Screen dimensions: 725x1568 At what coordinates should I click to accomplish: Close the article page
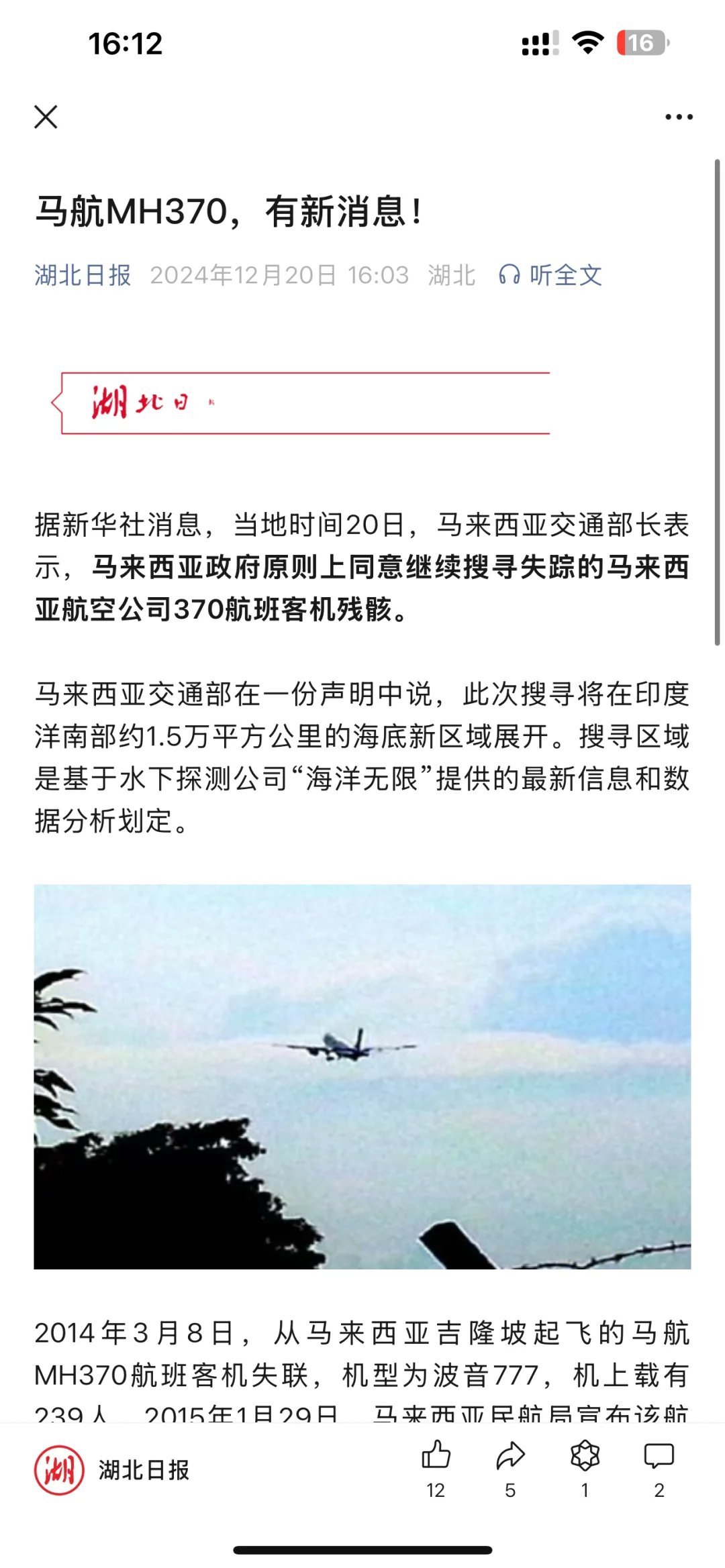tap(46, 117)
